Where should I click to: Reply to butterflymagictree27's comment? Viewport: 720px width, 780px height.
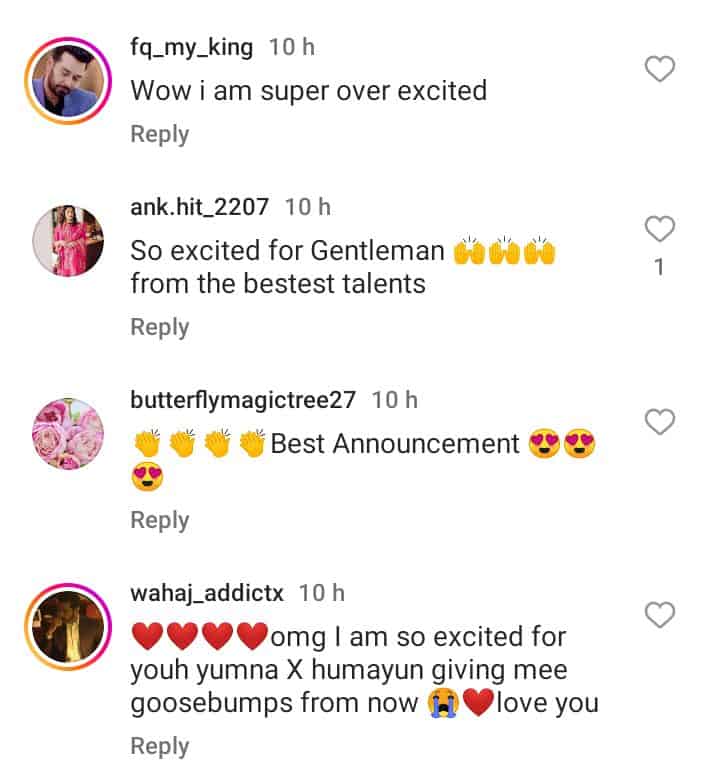coord(159,520)
